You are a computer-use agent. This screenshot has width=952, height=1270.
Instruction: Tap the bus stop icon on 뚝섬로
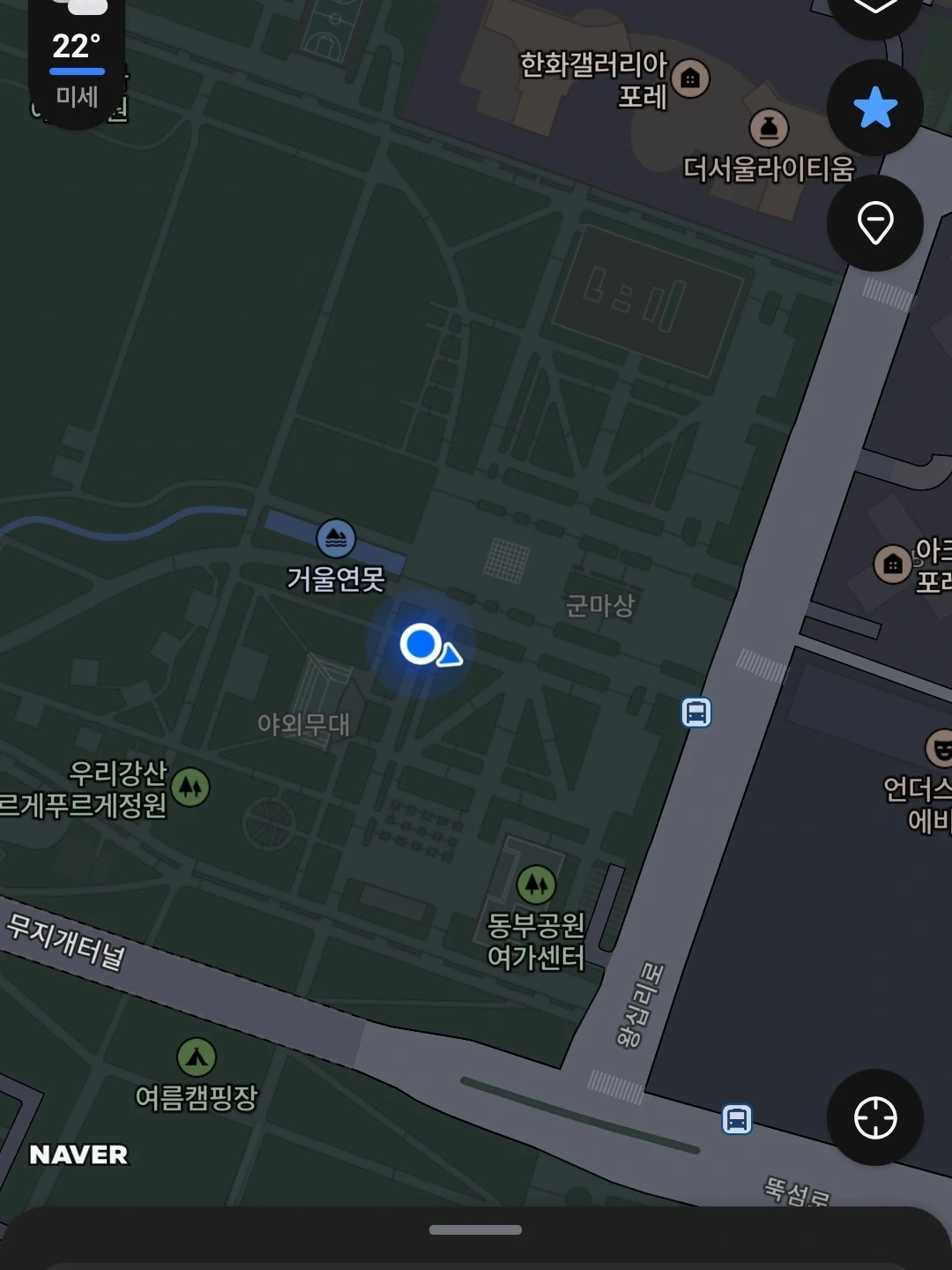point(737,1119)
